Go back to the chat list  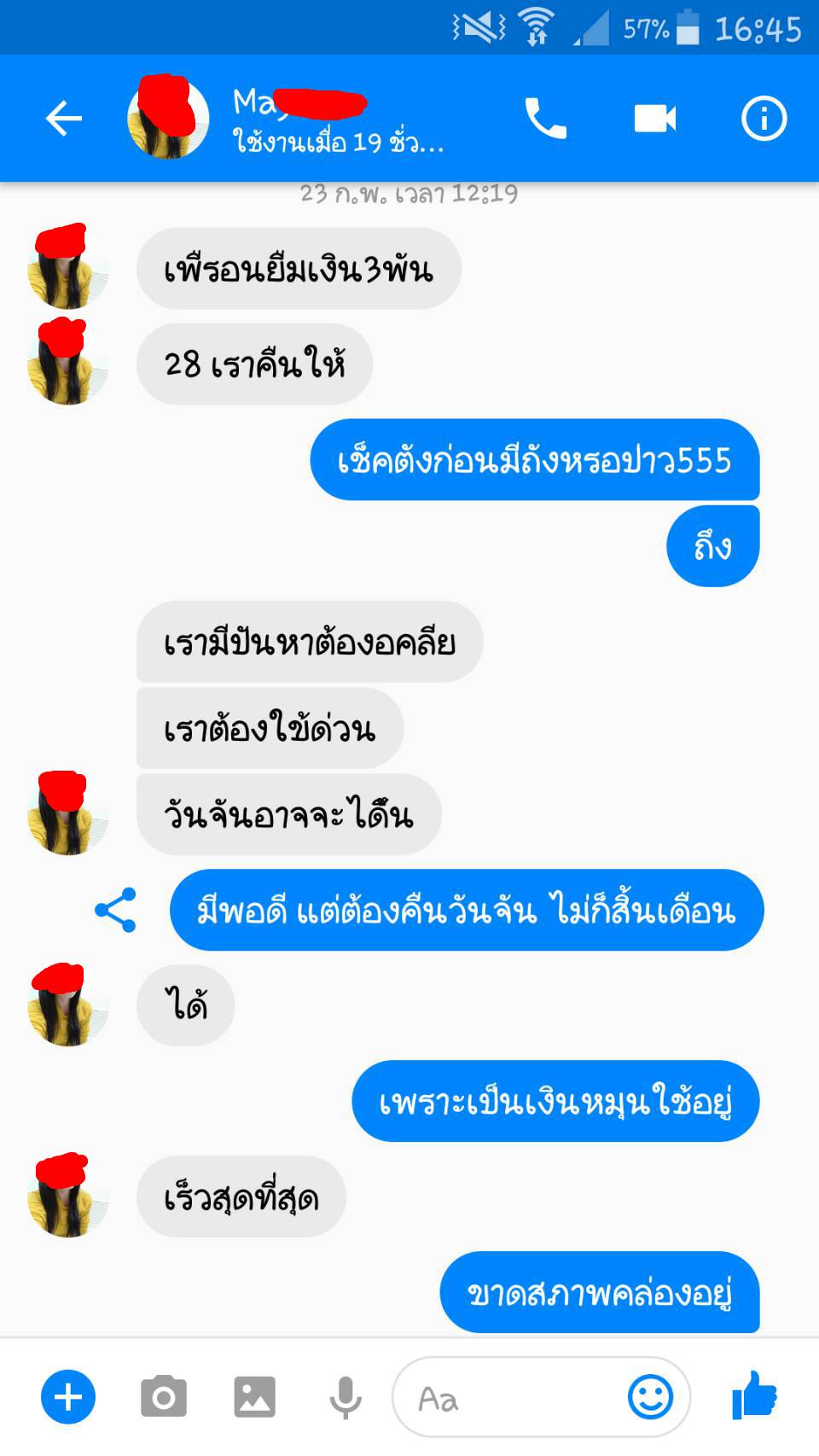pos(64,119)
